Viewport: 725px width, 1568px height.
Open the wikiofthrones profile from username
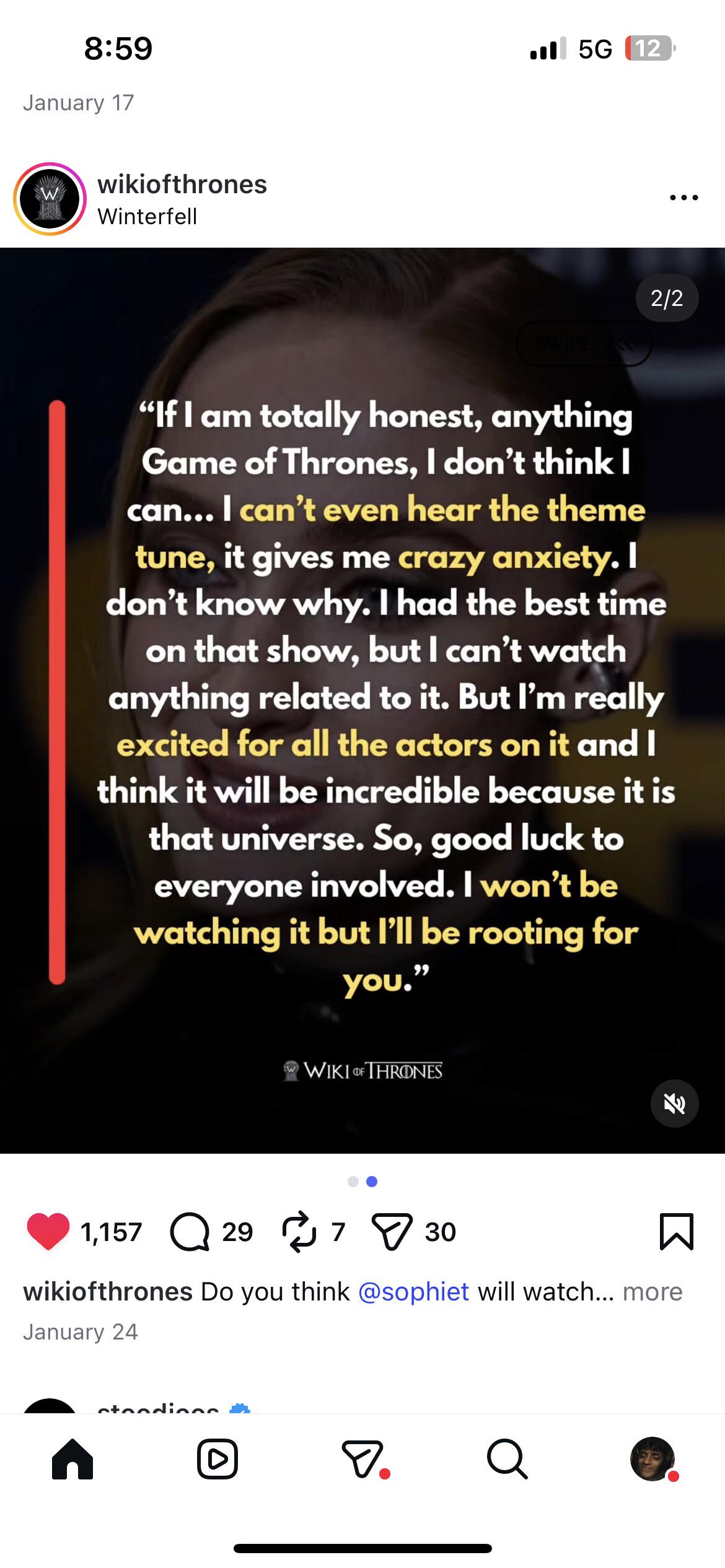[182, 185]
